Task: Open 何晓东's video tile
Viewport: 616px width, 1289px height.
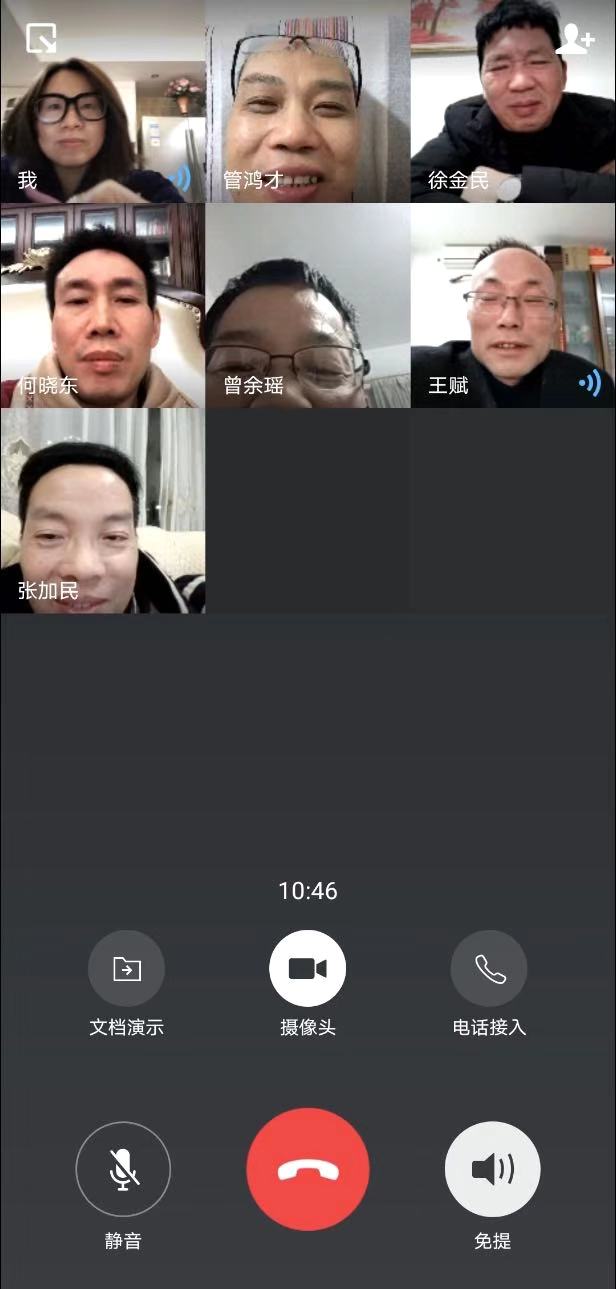Action: tap(102, 306)
